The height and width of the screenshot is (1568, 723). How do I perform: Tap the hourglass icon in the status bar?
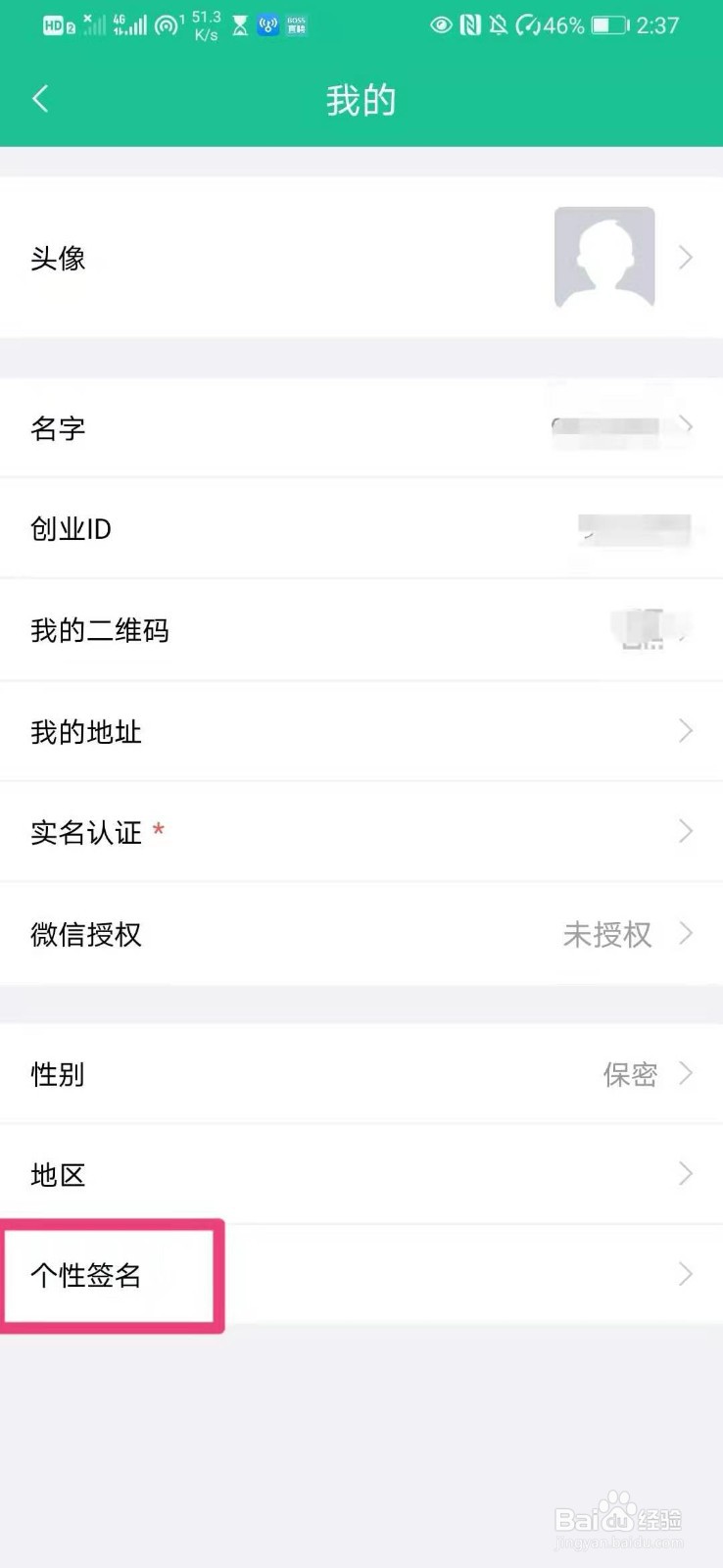tap(238, 24)
